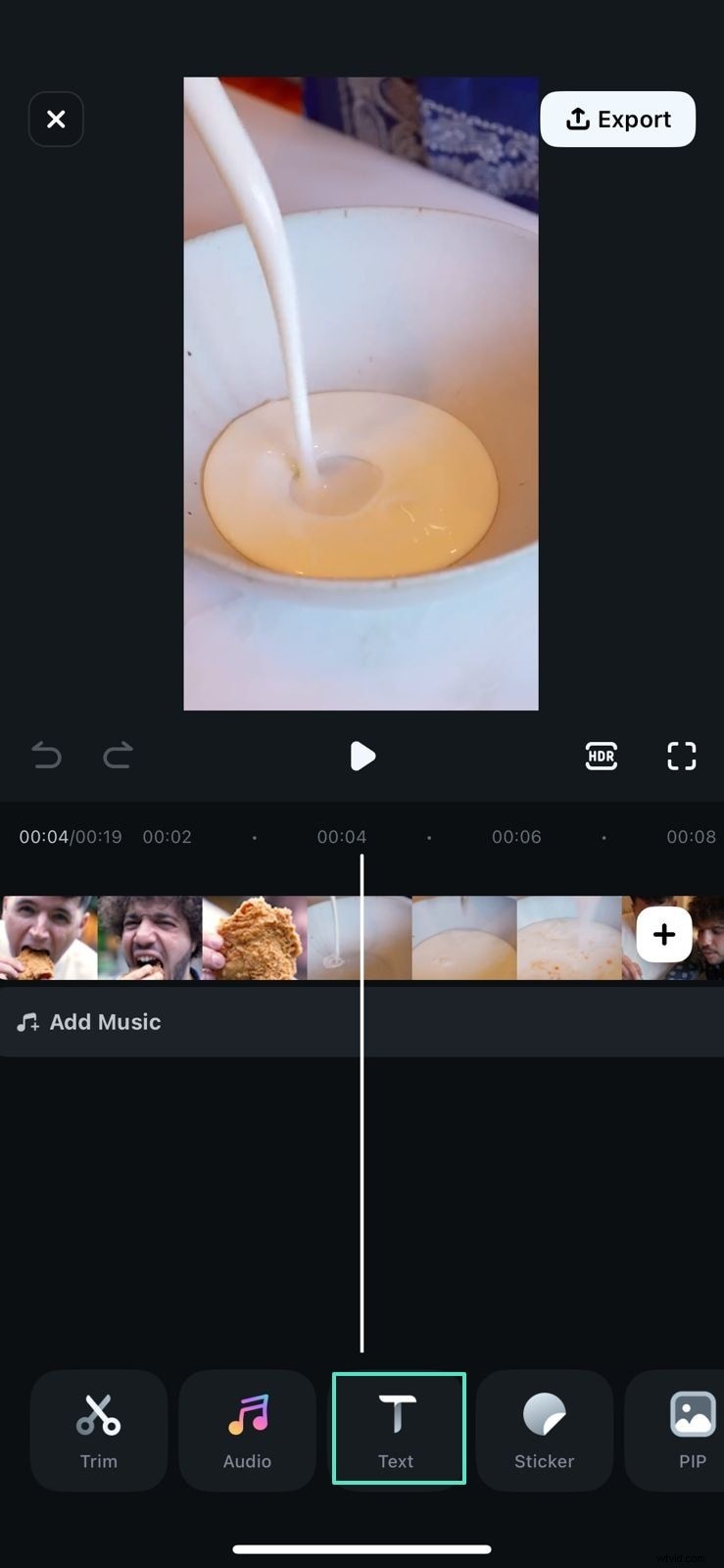The width and height of the screenshot is (724, 1568).
Task: Export the video project
Action: tap(617, 120)
